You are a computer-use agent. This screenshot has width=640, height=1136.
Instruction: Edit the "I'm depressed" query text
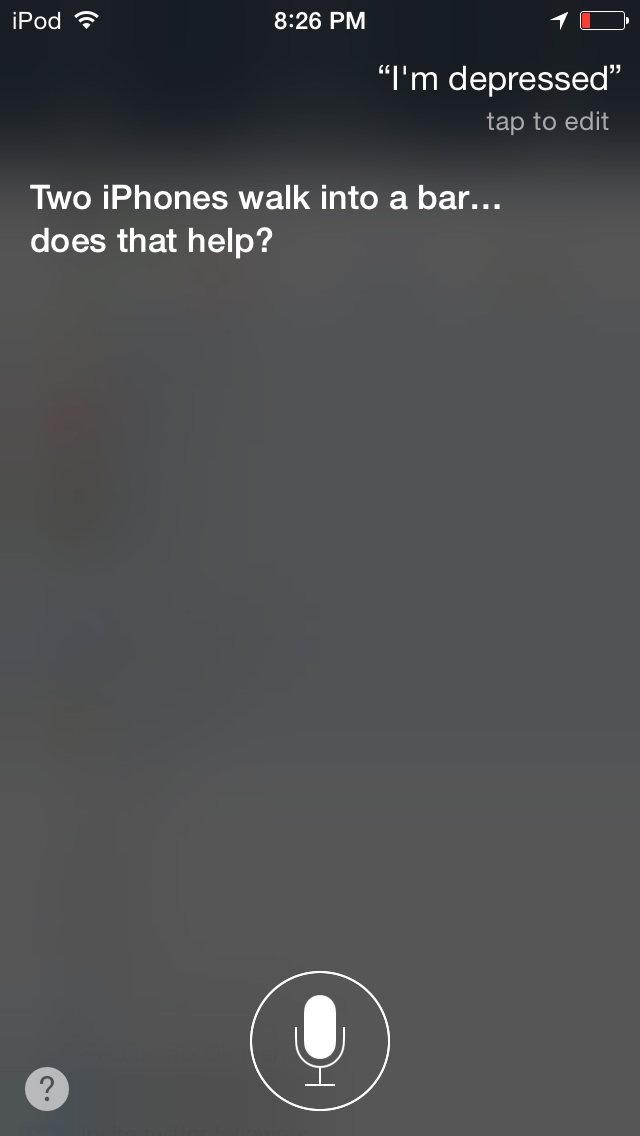coord(500,78)
